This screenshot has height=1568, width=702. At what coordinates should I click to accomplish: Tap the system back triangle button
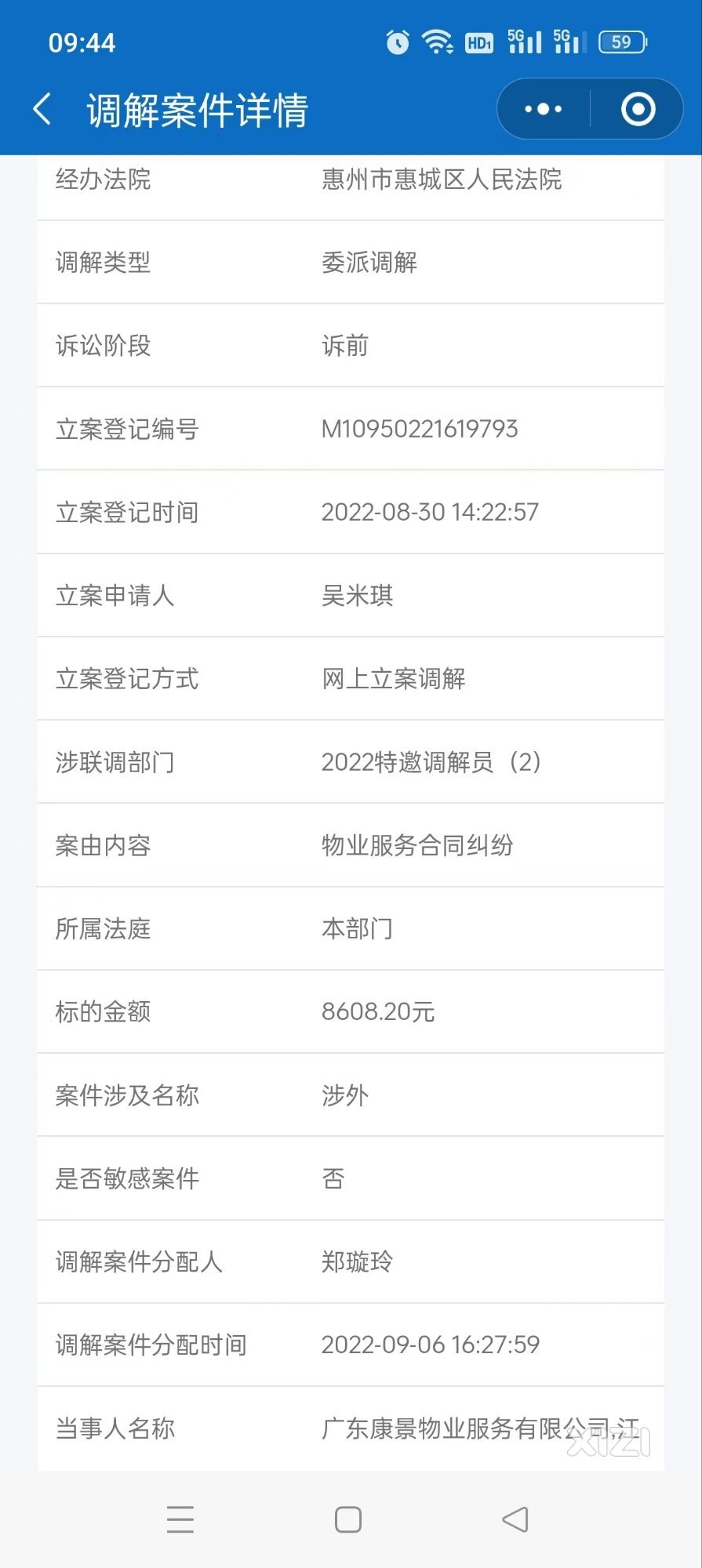(x=515, y=1519)
